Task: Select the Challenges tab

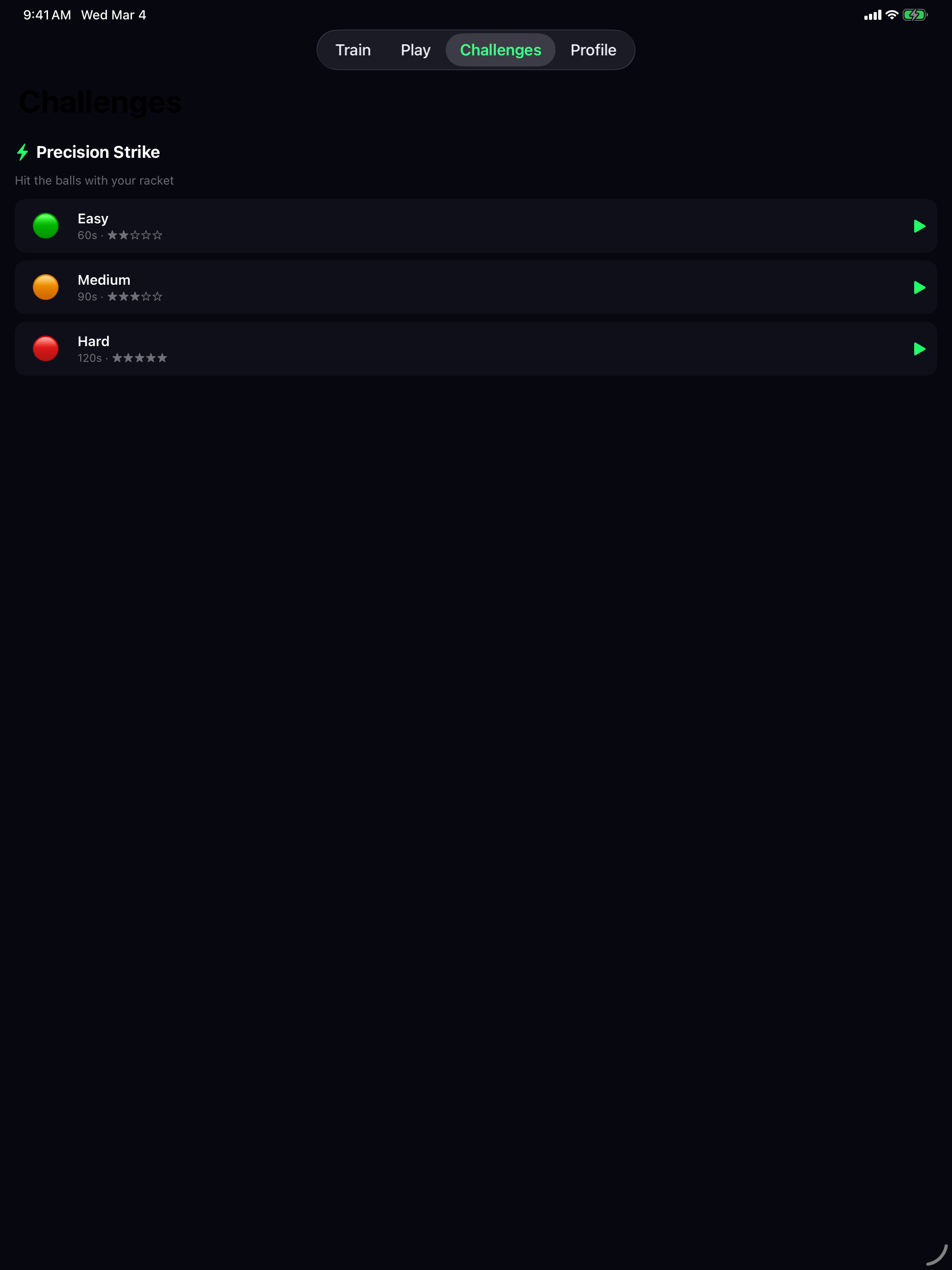Action: [x=500, y=49]
